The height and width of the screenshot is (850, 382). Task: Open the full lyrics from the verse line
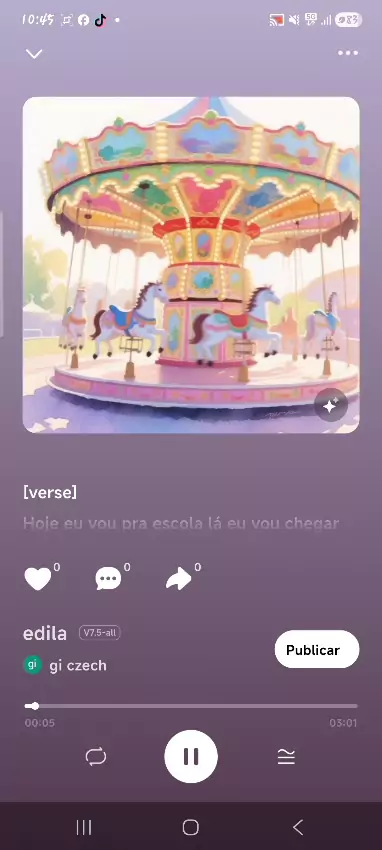click(181, 524)
